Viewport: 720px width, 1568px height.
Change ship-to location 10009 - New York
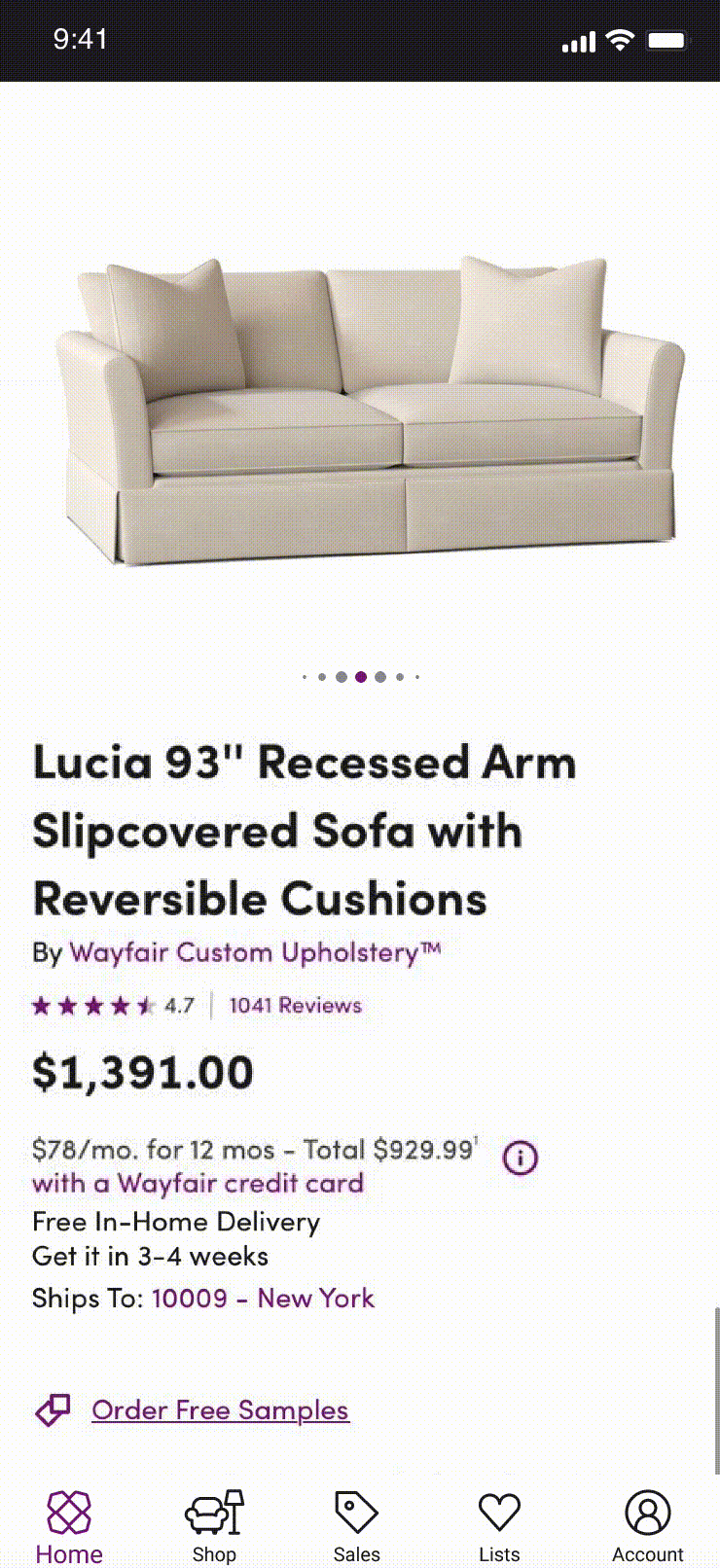click(263, 1299)
